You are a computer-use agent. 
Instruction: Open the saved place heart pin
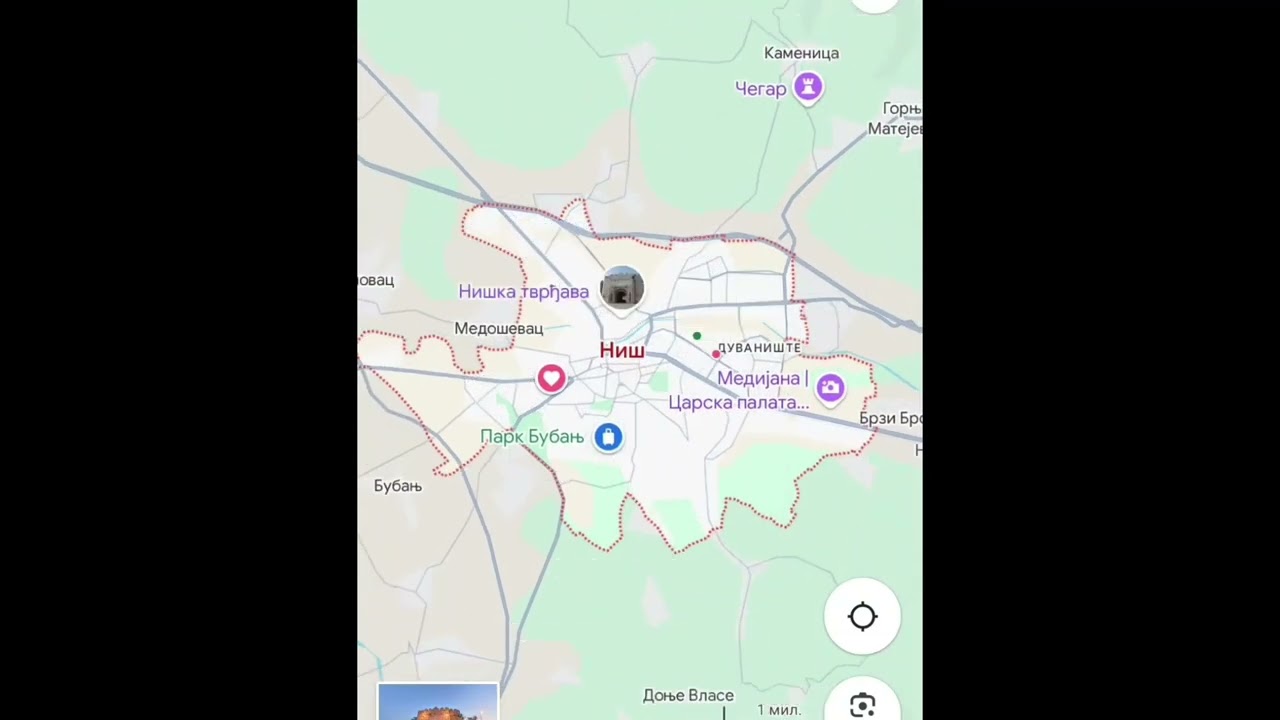(x=551, y=378)
